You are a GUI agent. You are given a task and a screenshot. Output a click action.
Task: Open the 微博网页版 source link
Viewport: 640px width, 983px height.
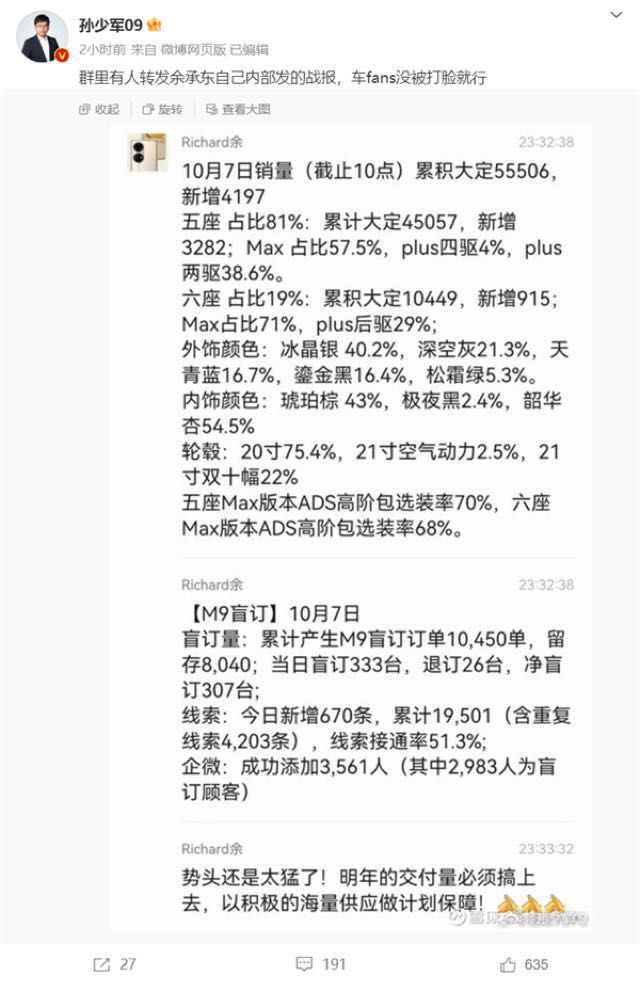[x=193, y=49]
